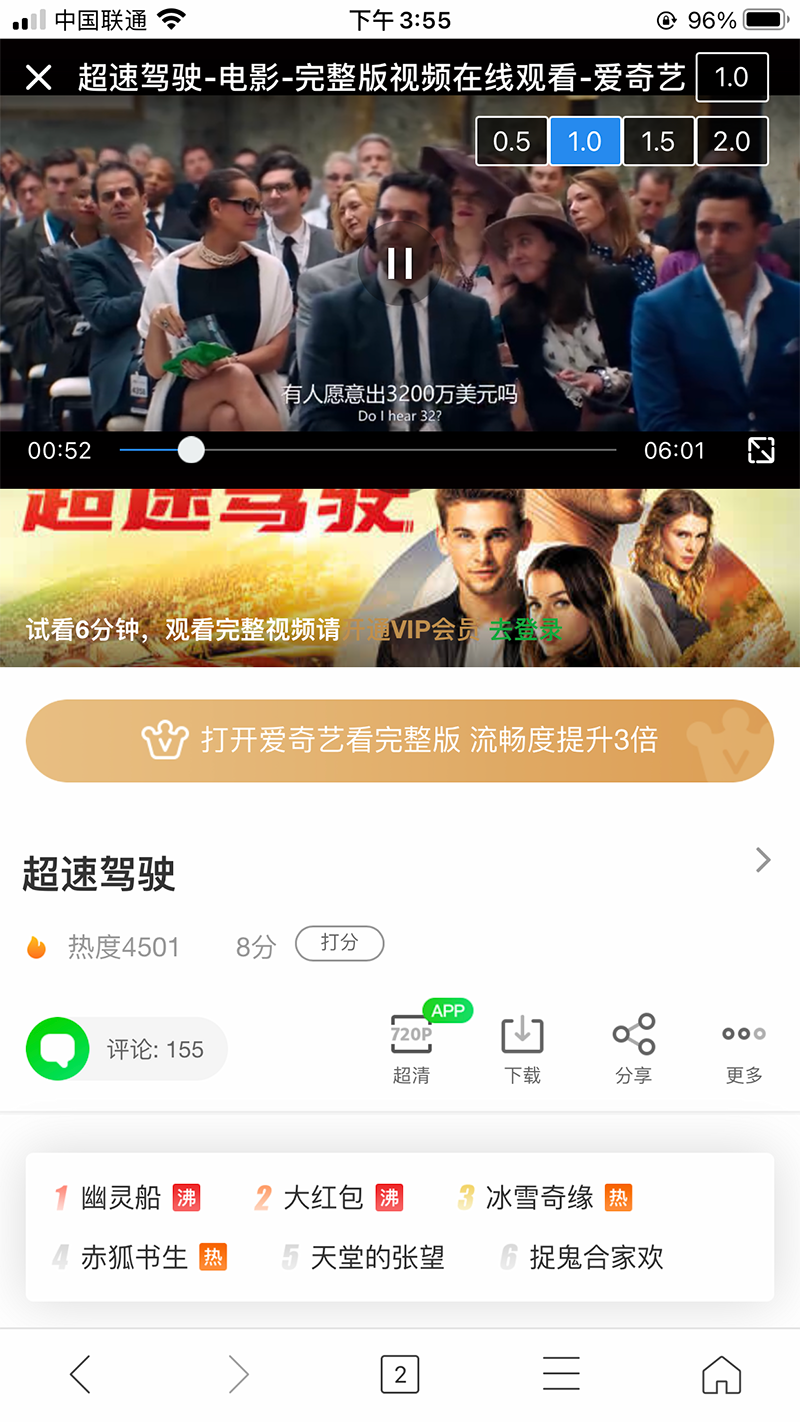This screenshot has width=800, height=1422.
Task: Return to the browser home page
Action: pos(721,1375)
